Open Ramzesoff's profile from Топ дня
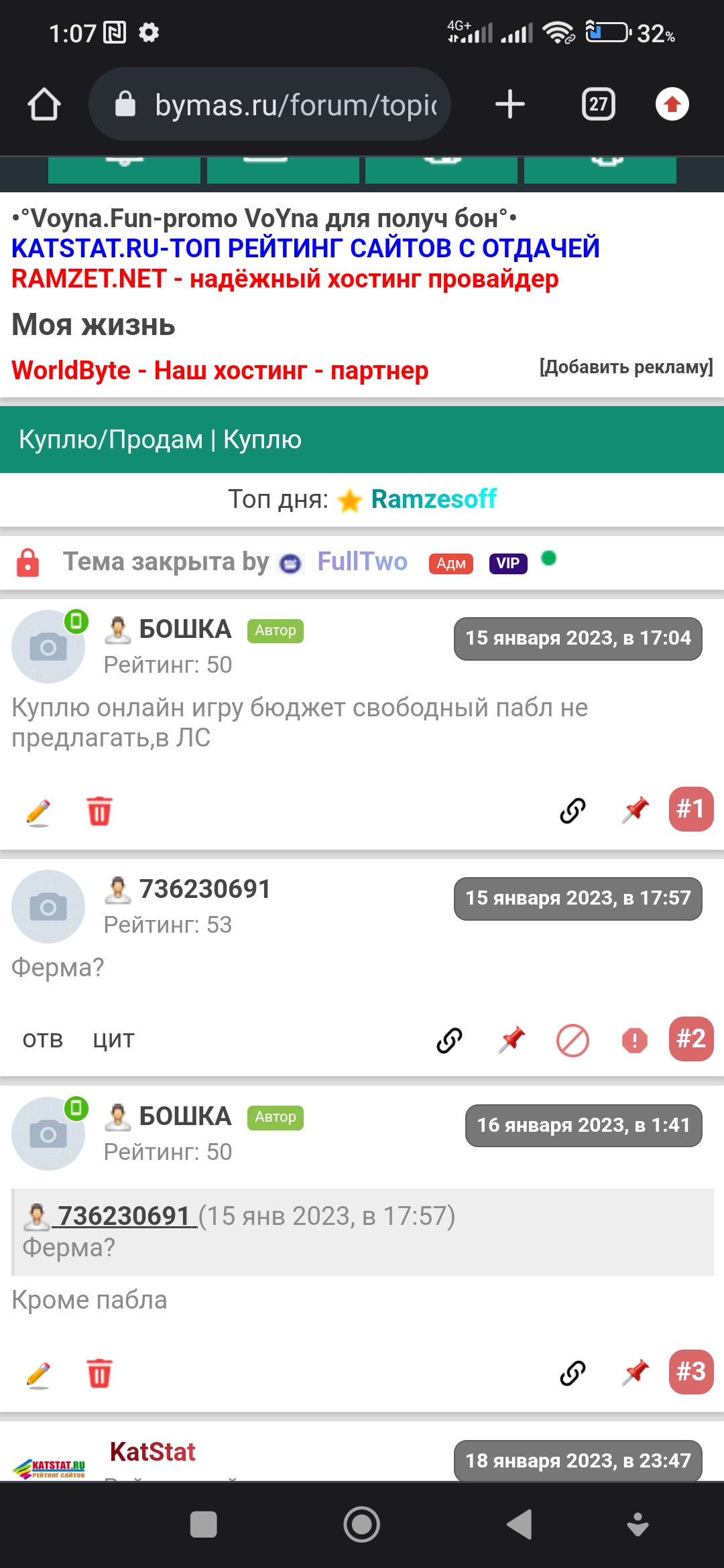The height and width of the screenshot is (1568, 724). click(433, 499)
